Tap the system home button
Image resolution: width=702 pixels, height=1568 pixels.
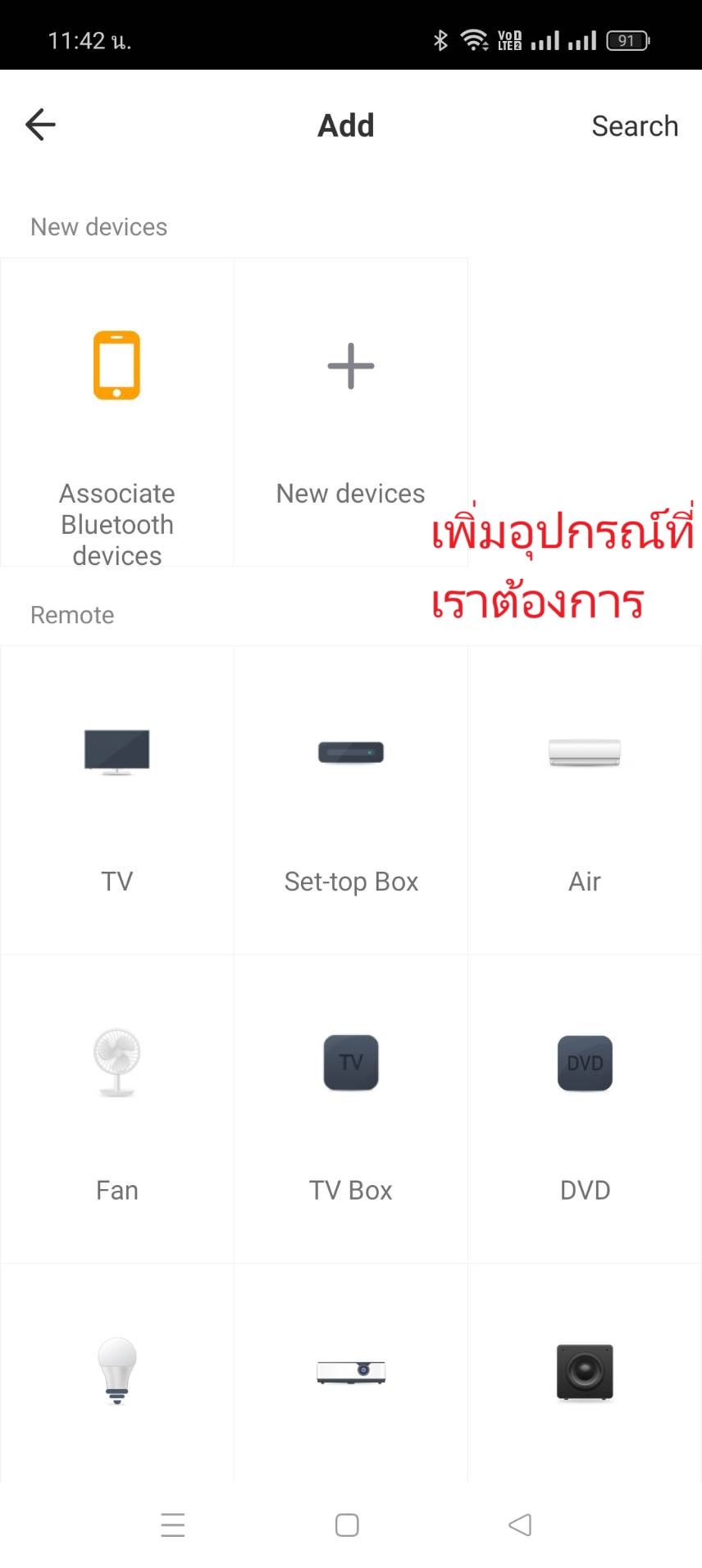[x=347, y=1525]
